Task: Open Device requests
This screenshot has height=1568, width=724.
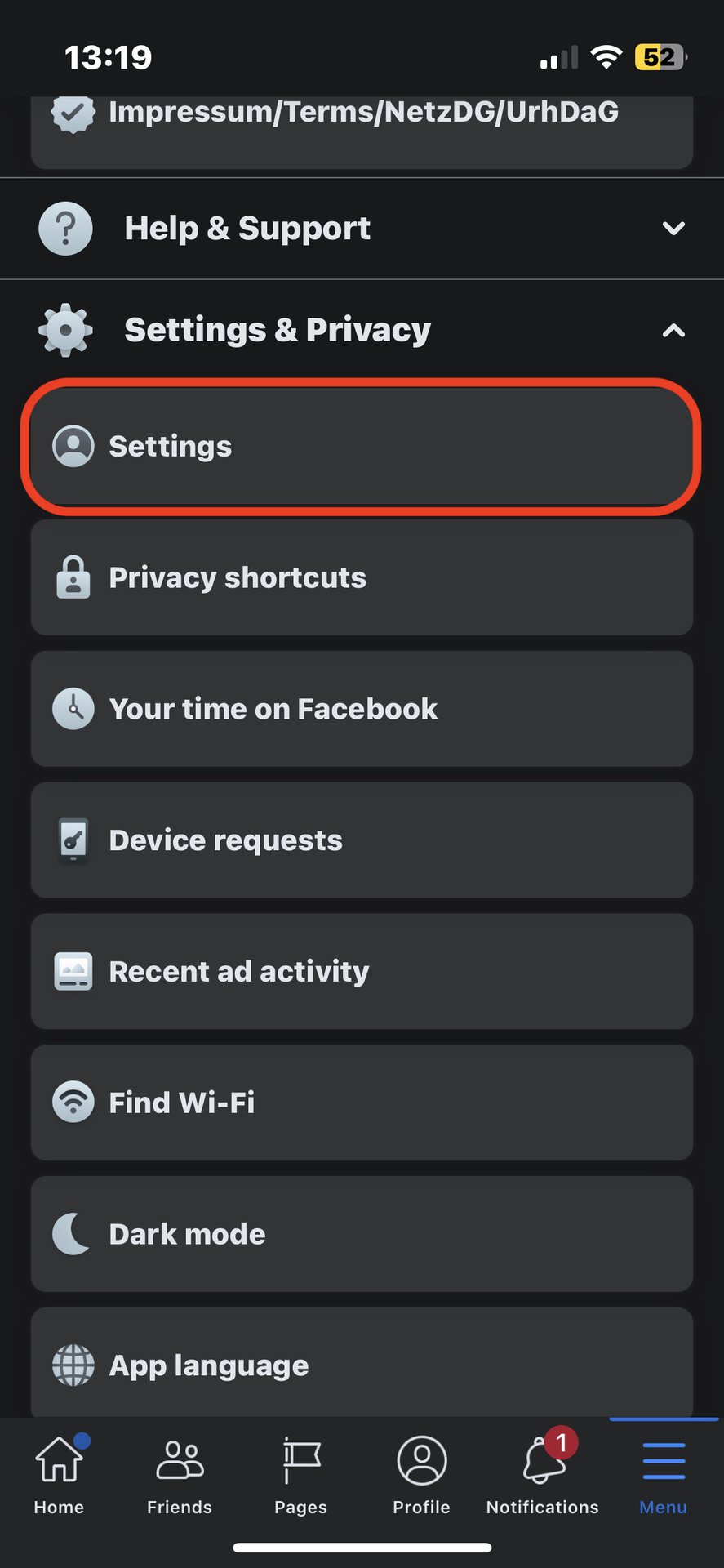Action: (x=362, y=840)
